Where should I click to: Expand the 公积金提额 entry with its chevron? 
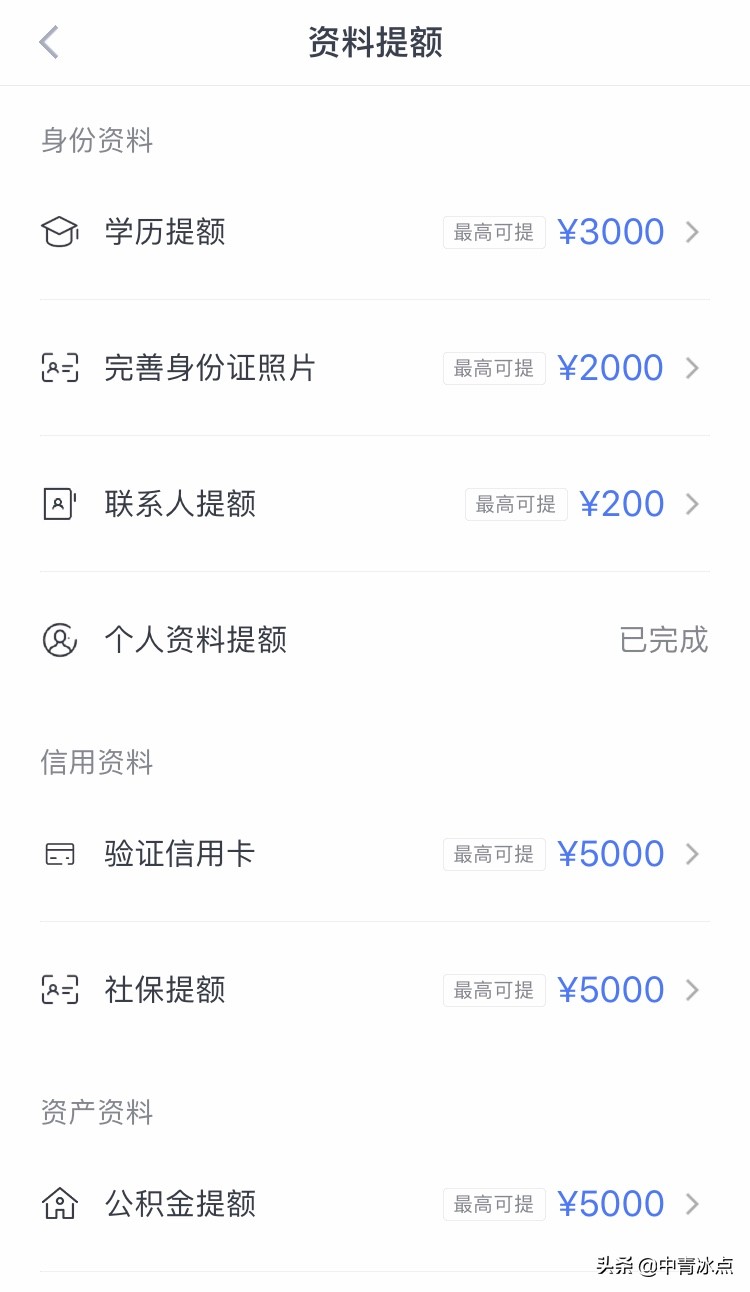click(x=692, y=1204)
